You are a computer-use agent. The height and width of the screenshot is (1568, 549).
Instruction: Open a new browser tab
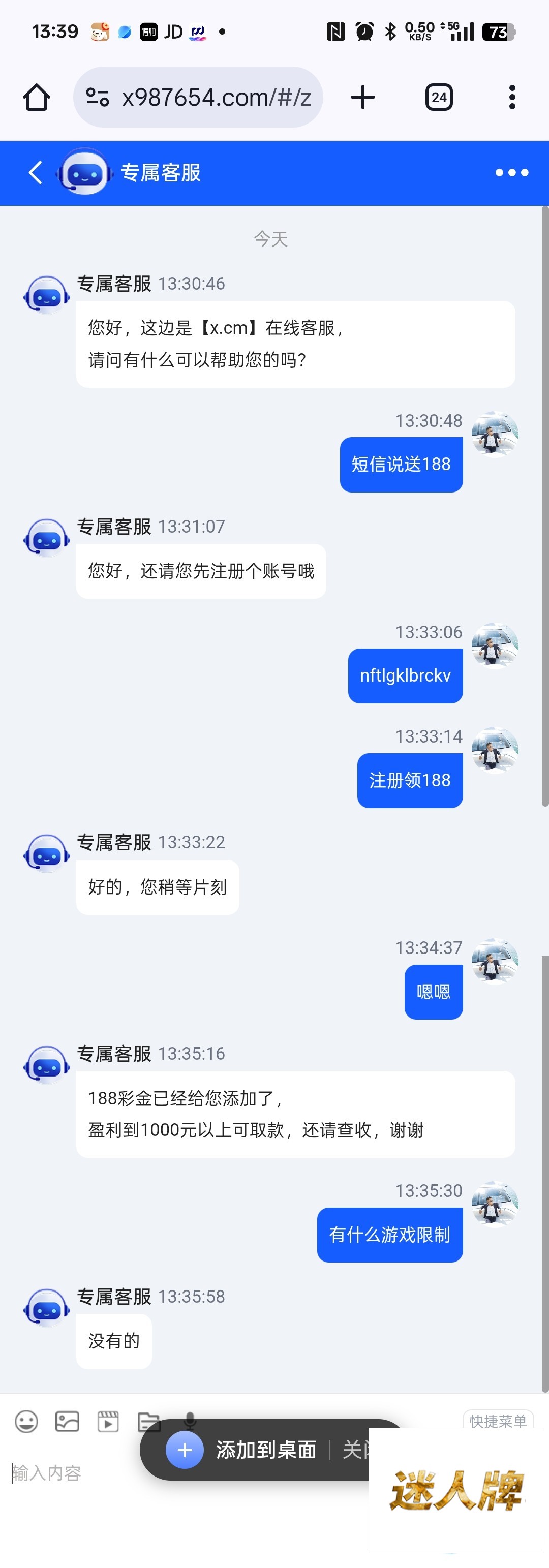pos(363,98)
